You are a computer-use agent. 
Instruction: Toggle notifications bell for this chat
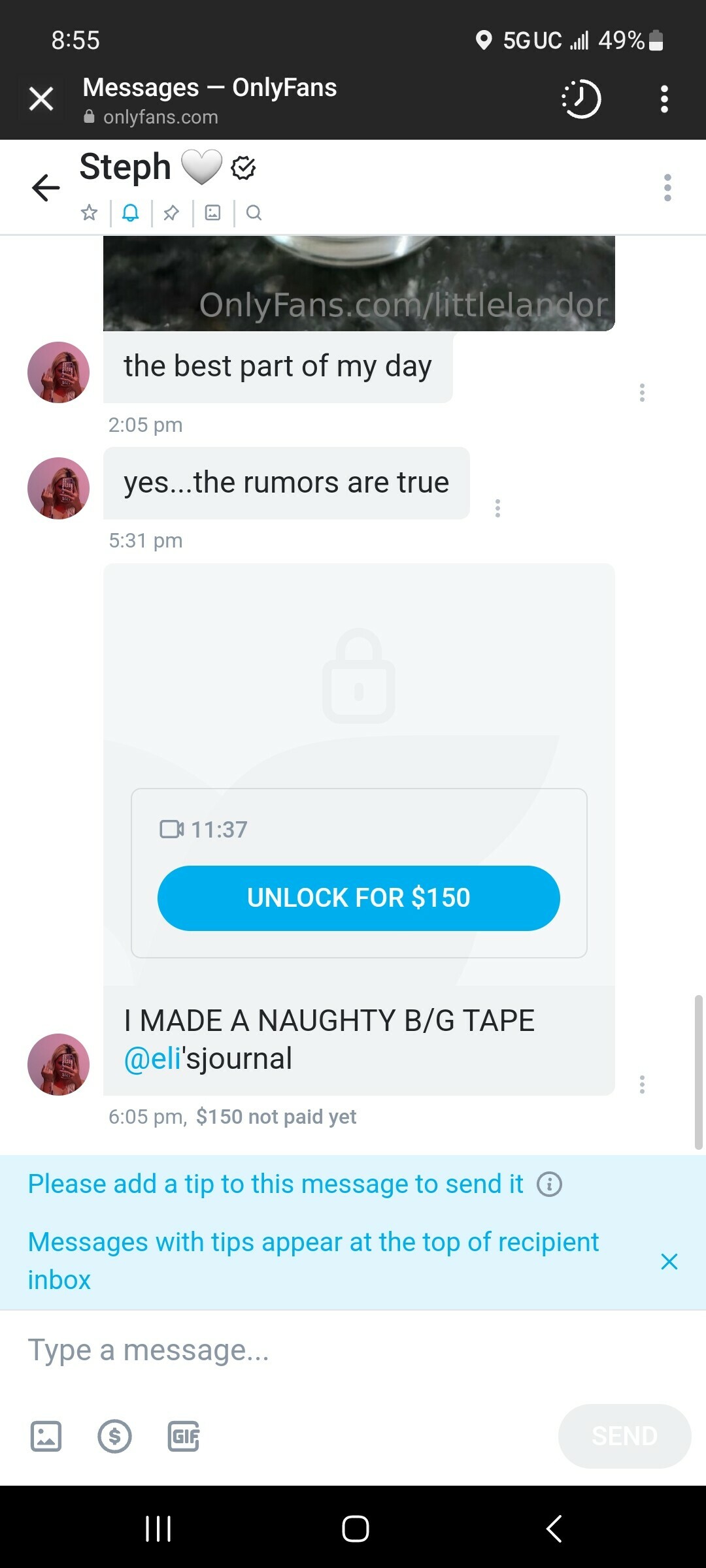pos(131,212)
